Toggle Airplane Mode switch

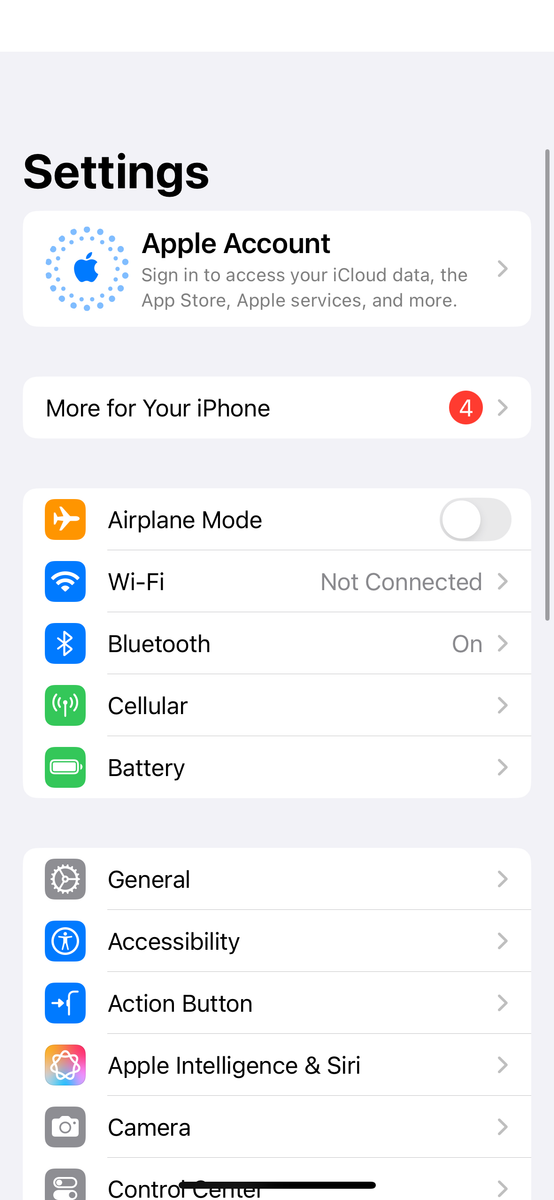tap(475, 520)
